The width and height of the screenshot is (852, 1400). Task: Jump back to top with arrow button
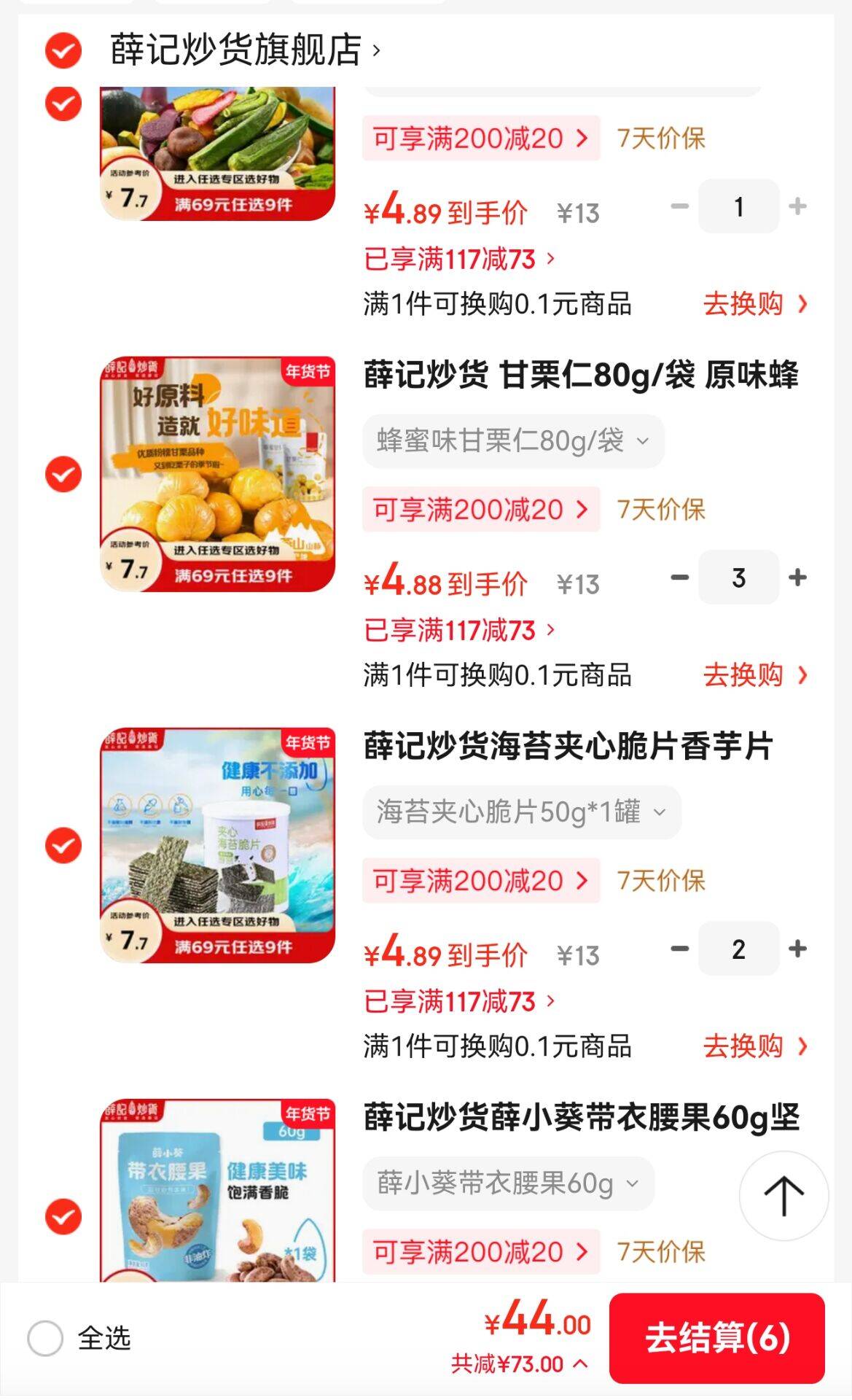click(783, 1196)
